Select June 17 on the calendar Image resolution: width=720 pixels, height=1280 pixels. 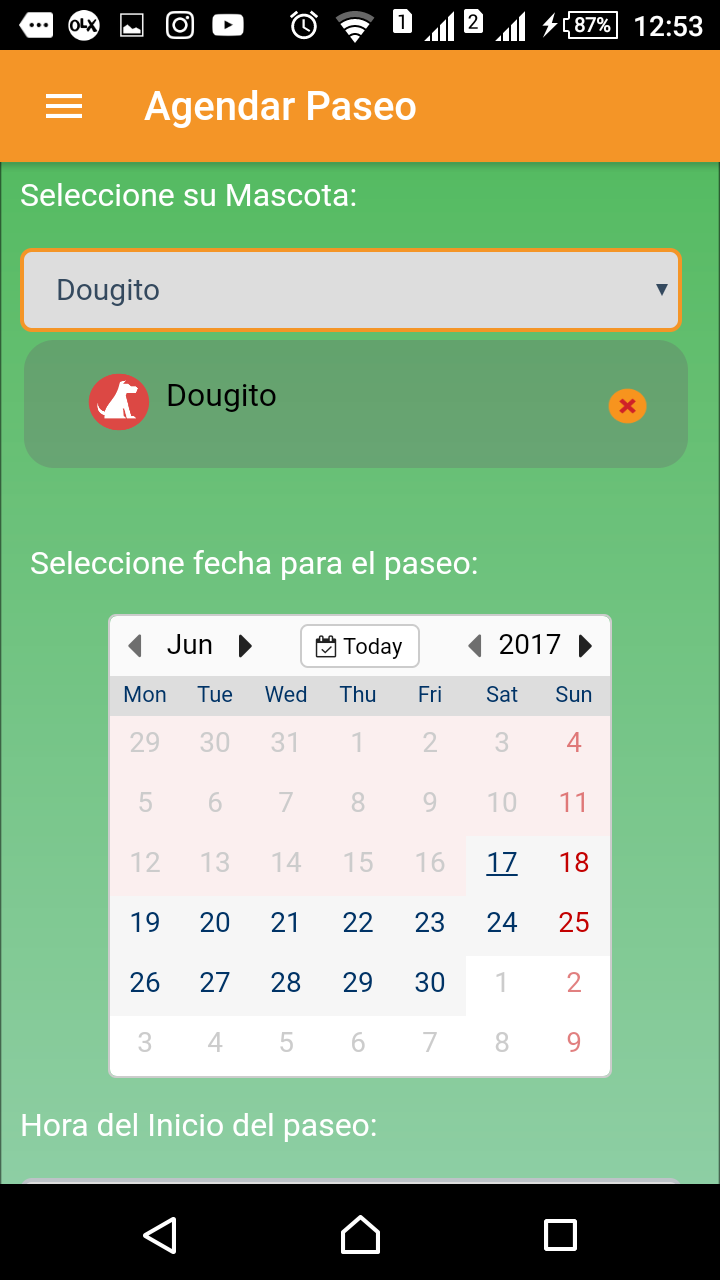pos(502,862)
